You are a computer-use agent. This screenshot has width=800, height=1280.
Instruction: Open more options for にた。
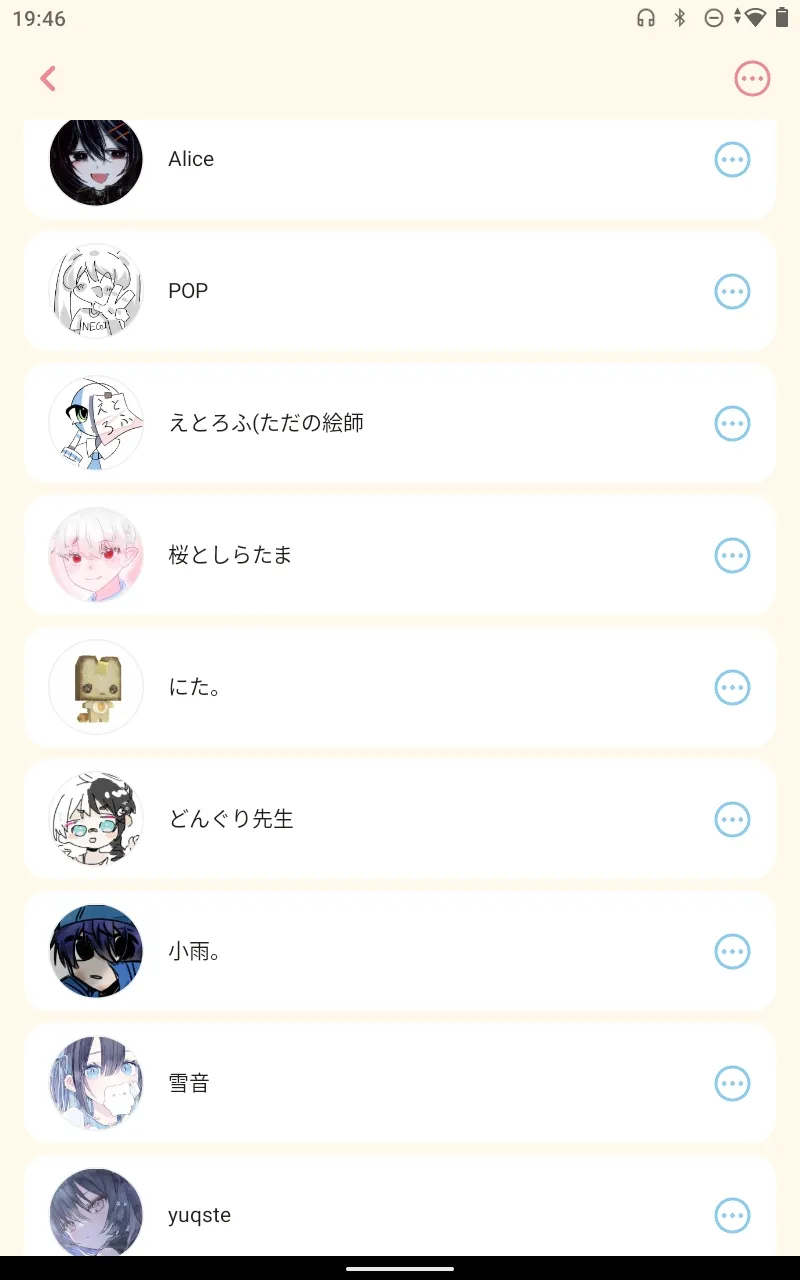click(x=732, y=687)
